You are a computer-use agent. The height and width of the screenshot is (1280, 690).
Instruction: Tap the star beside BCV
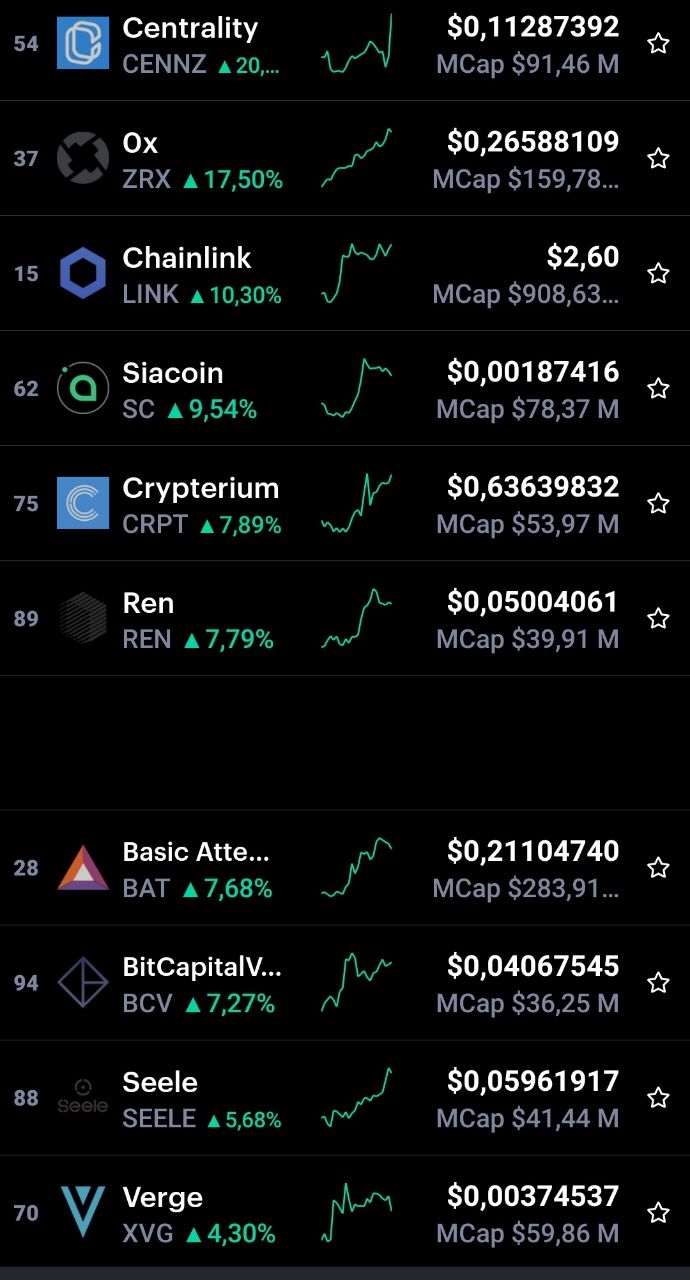(x=658, y=982)
